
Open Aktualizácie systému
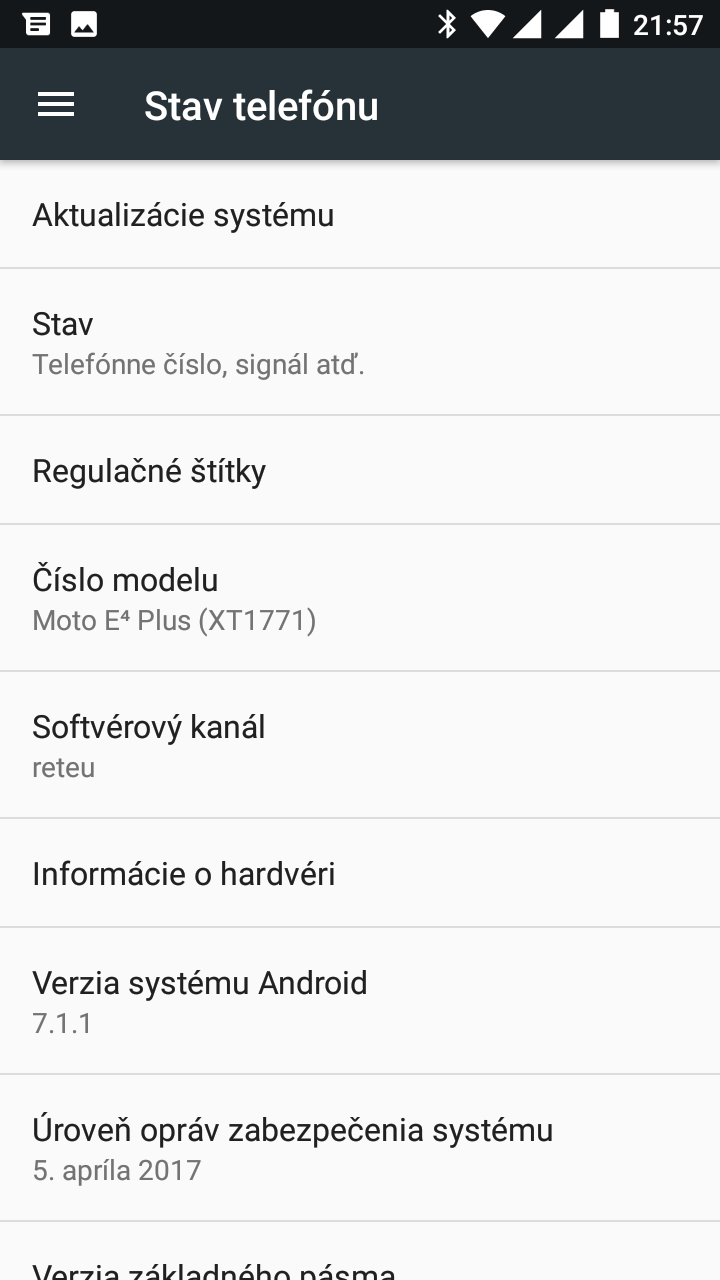point(360,214)
